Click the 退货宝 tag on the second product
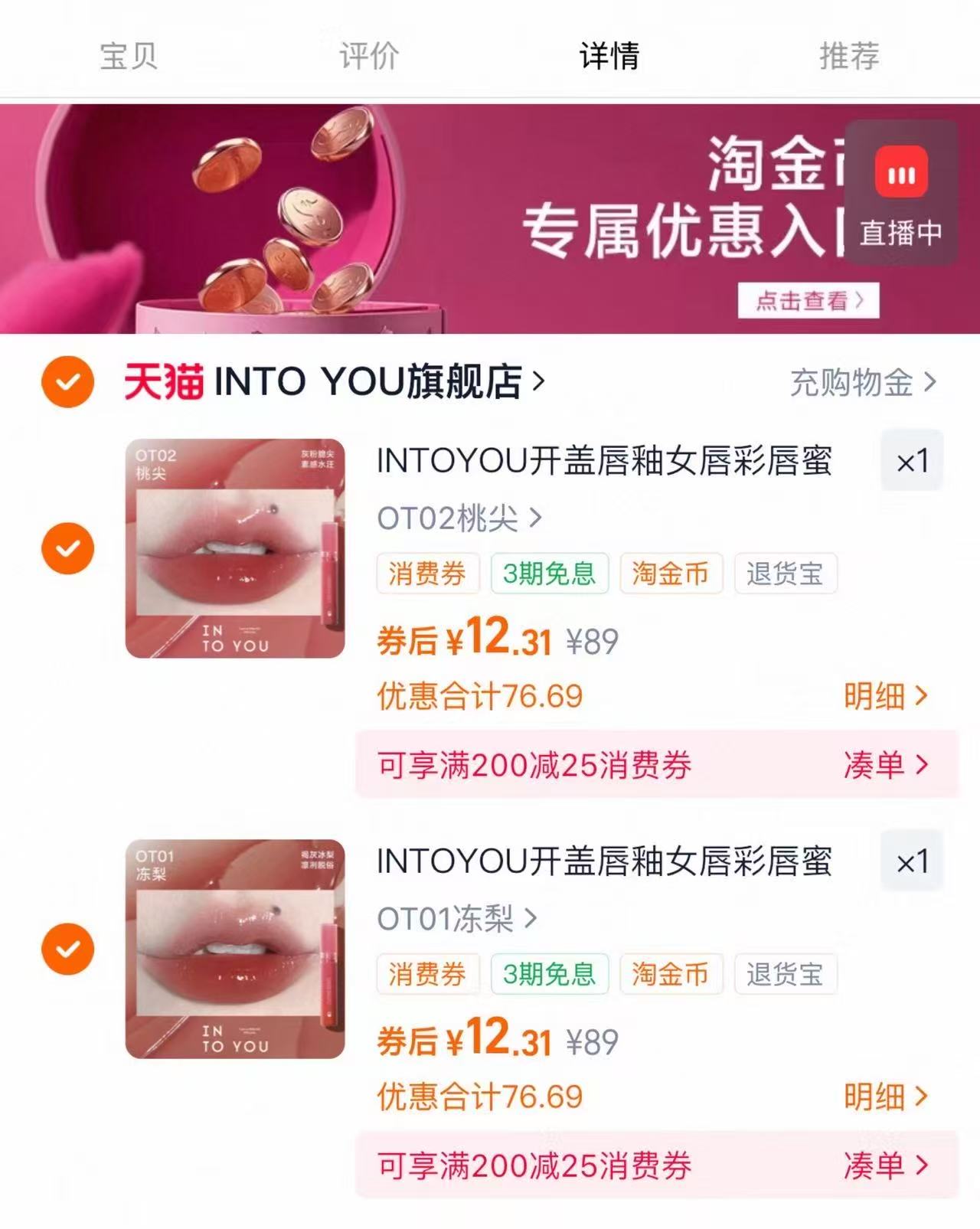Viewport: 980px width, 1229px height. [x=784, y=974]
